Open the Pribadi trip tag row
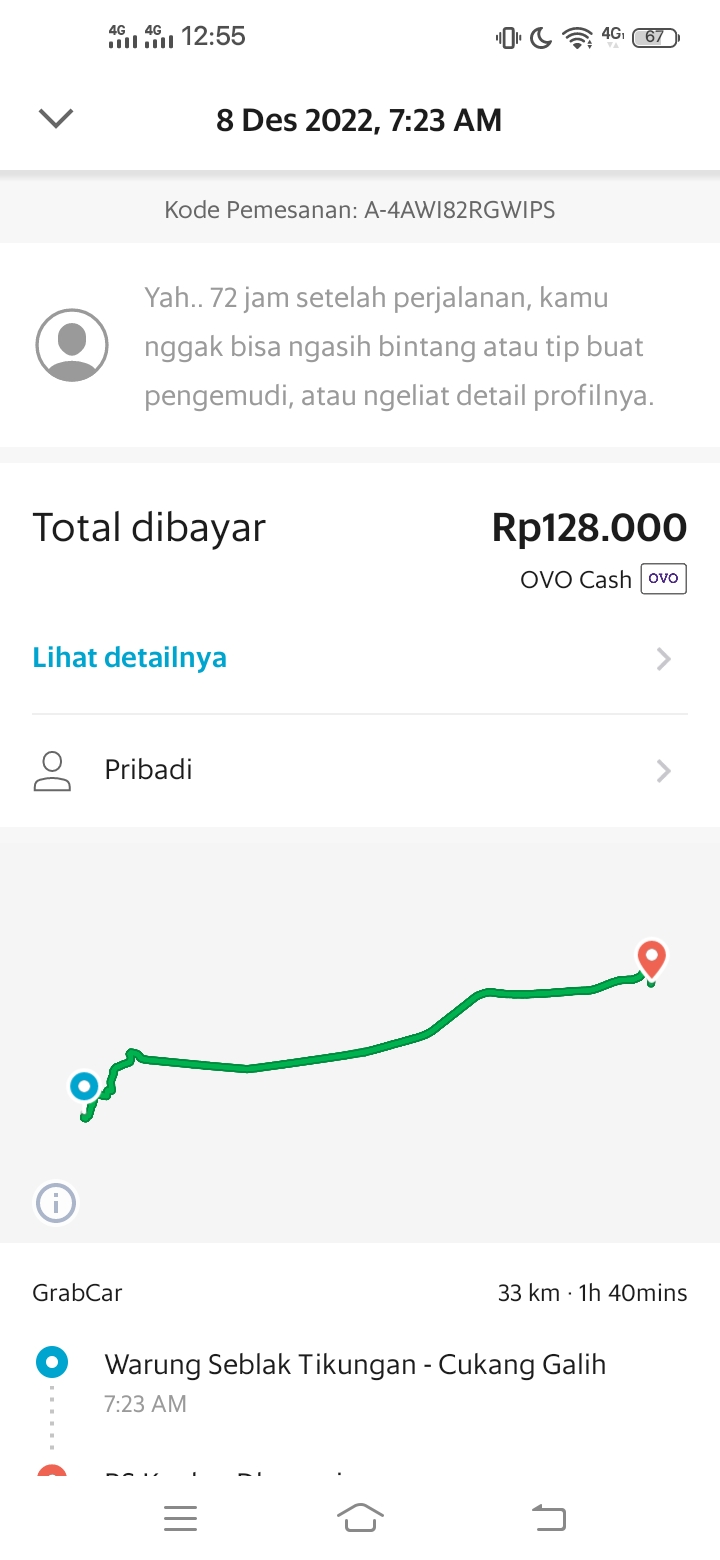This screenshot has width=720, height=1560. 360,770
